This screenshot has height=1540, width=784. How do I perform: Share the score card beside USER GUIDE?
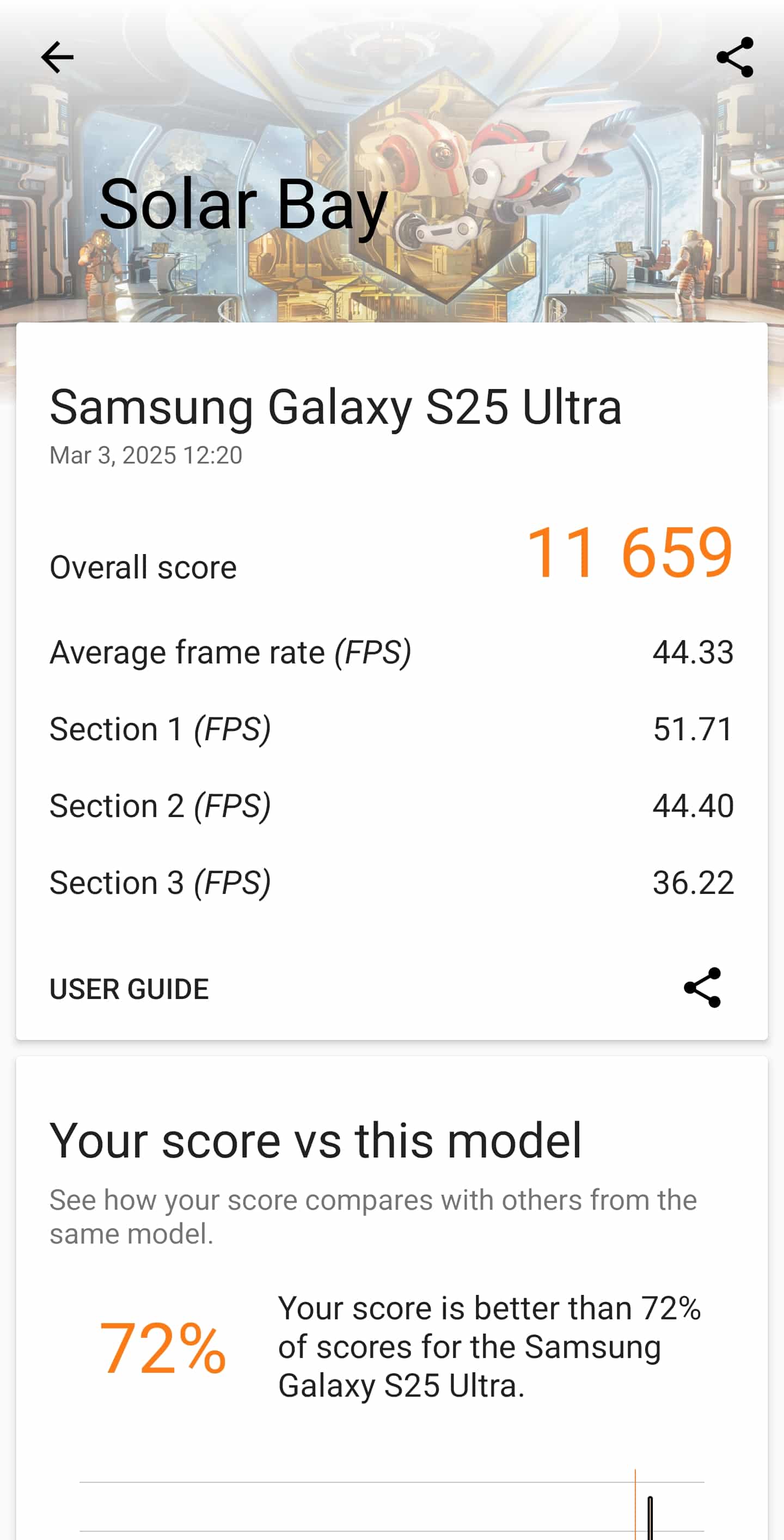click(702, 988)
